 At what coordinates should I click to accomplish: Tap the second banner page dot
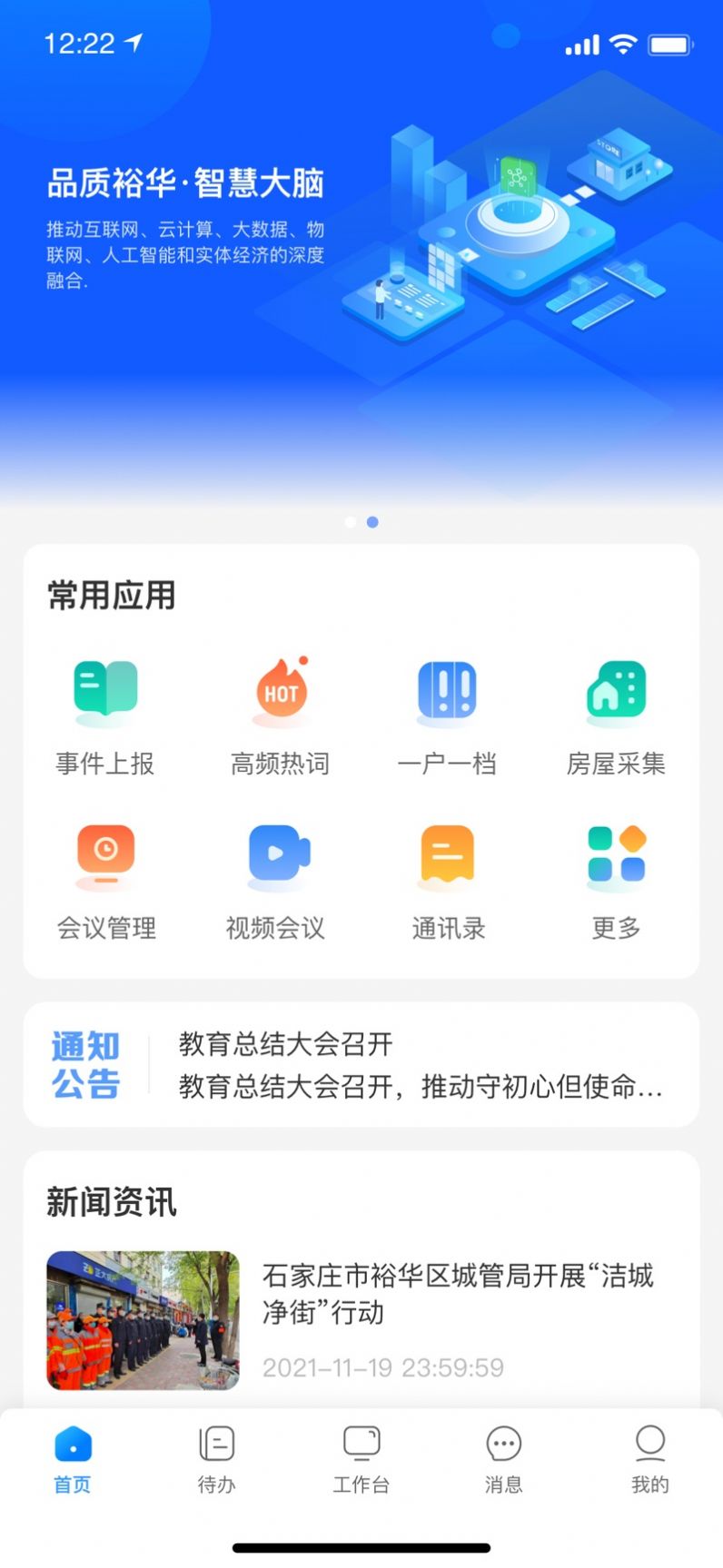click(x=371, y=522)
